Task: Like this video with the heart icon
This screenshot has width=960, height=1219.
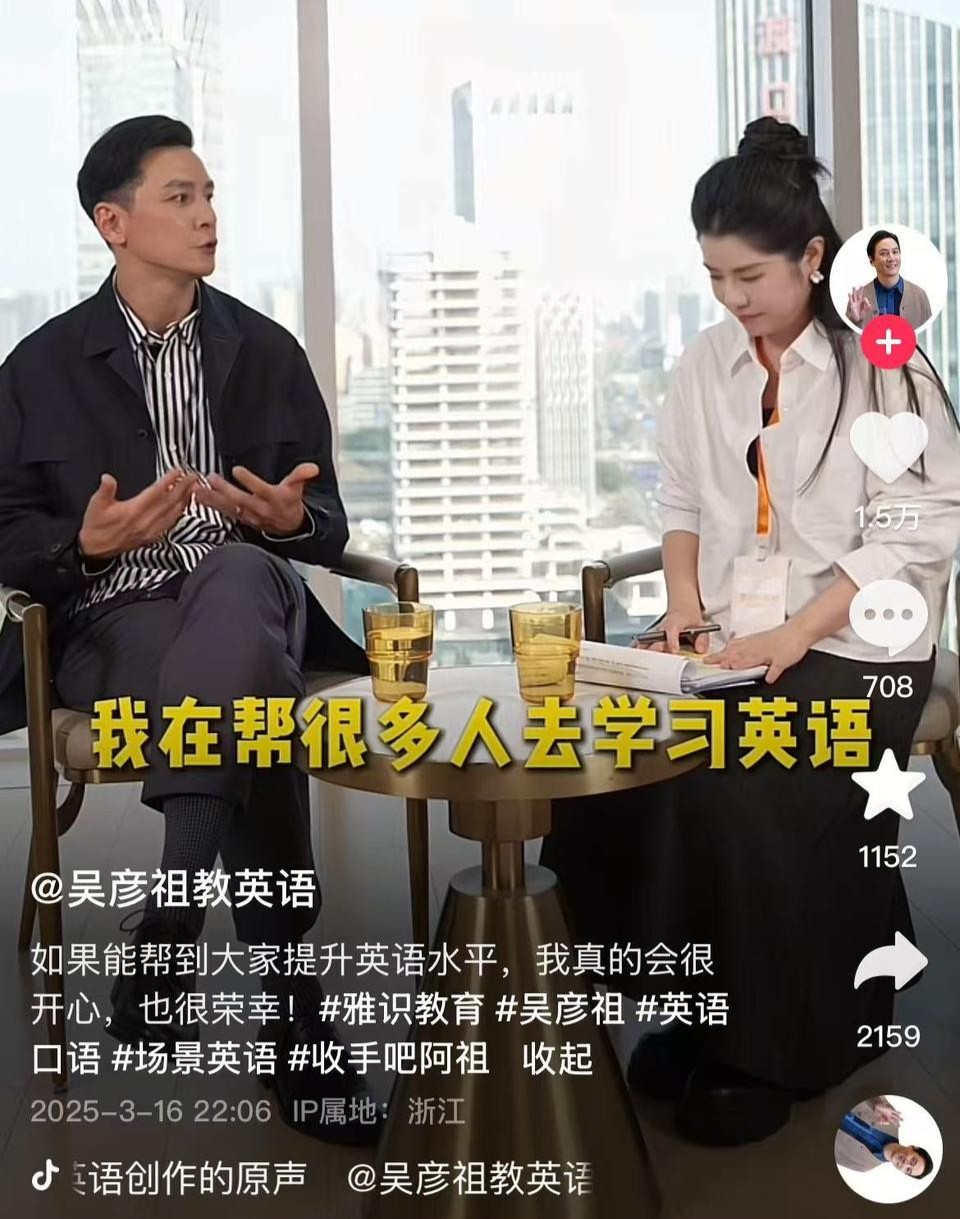Action: (888, 447)
